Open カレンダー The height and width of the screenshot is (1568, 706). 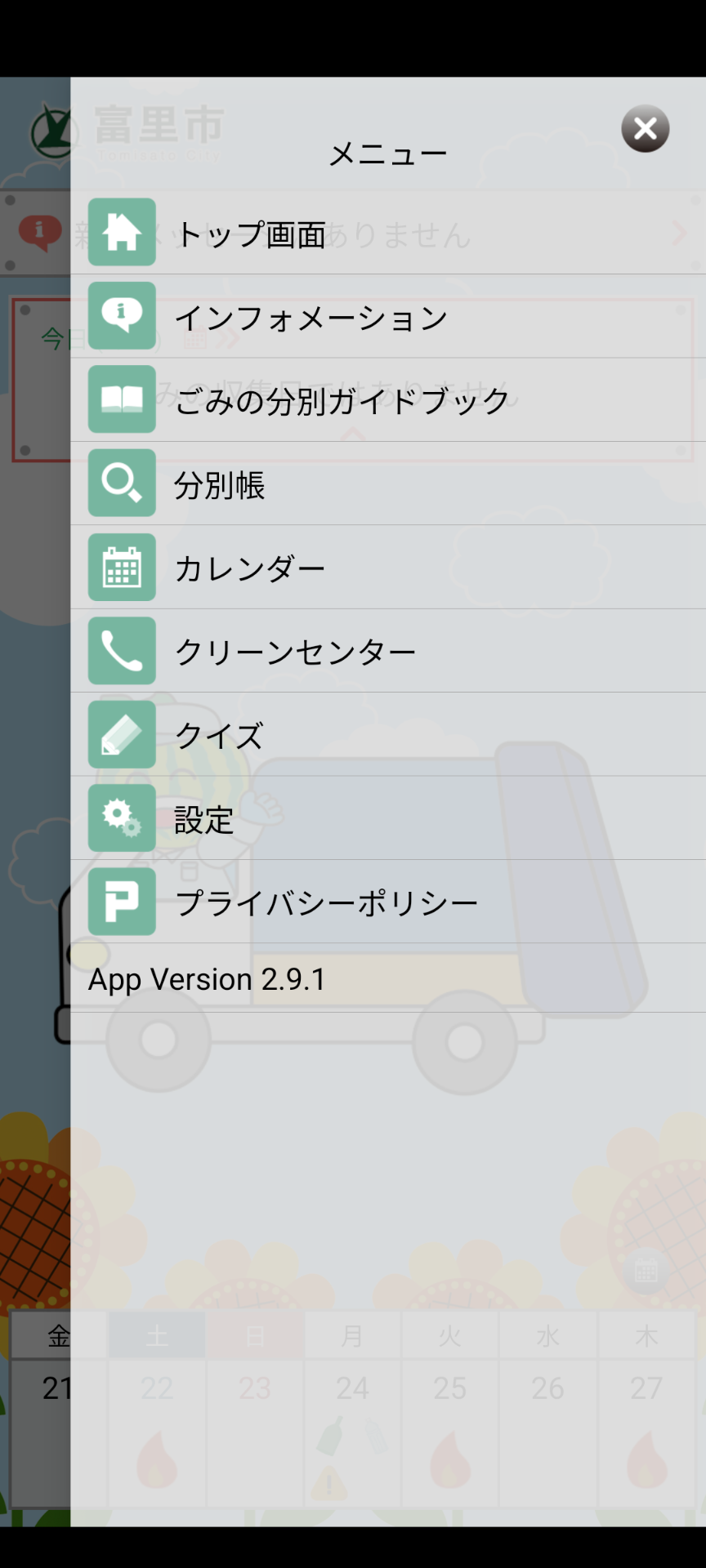(388, 568)
